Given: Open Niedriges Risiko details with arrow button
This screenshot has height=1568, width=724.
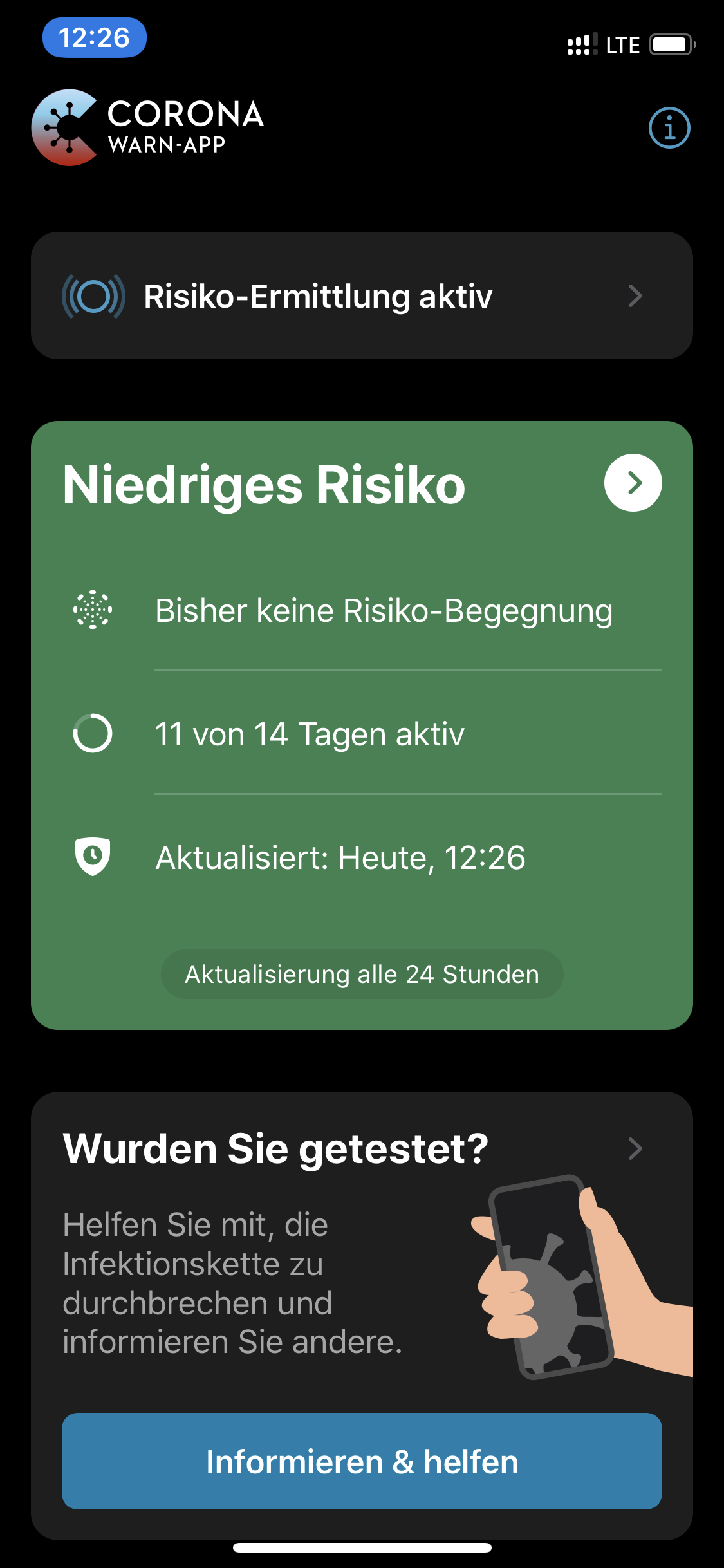Looking at the screenshot, I should [633, 483].
